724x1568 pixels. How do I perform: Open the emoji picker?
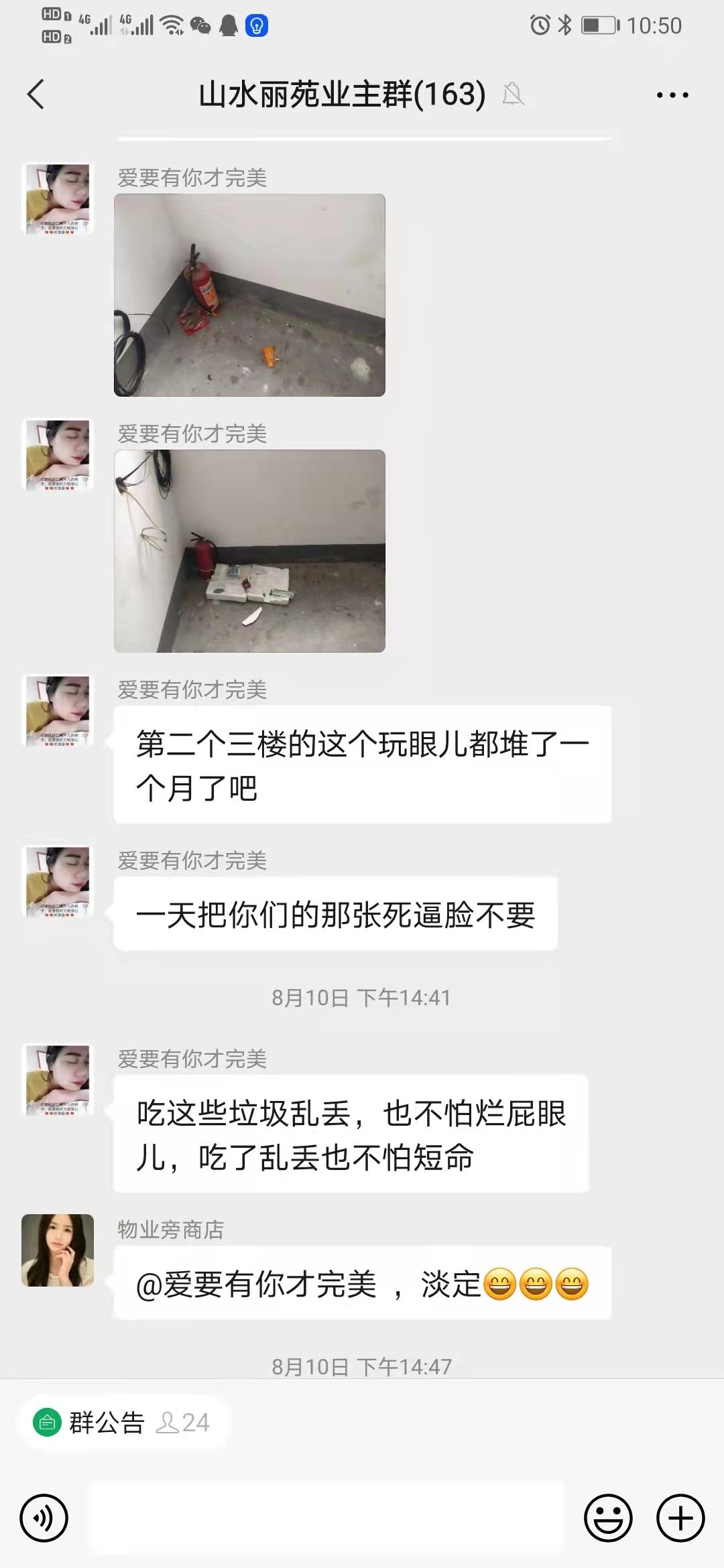pyautogui.click(x=608, y=1518)
